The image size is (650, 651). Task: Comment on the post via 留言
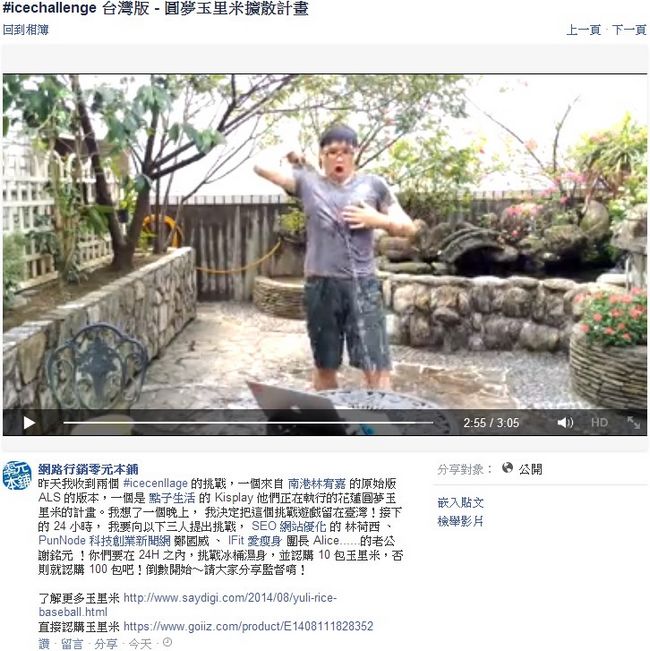tap(72, 643)
